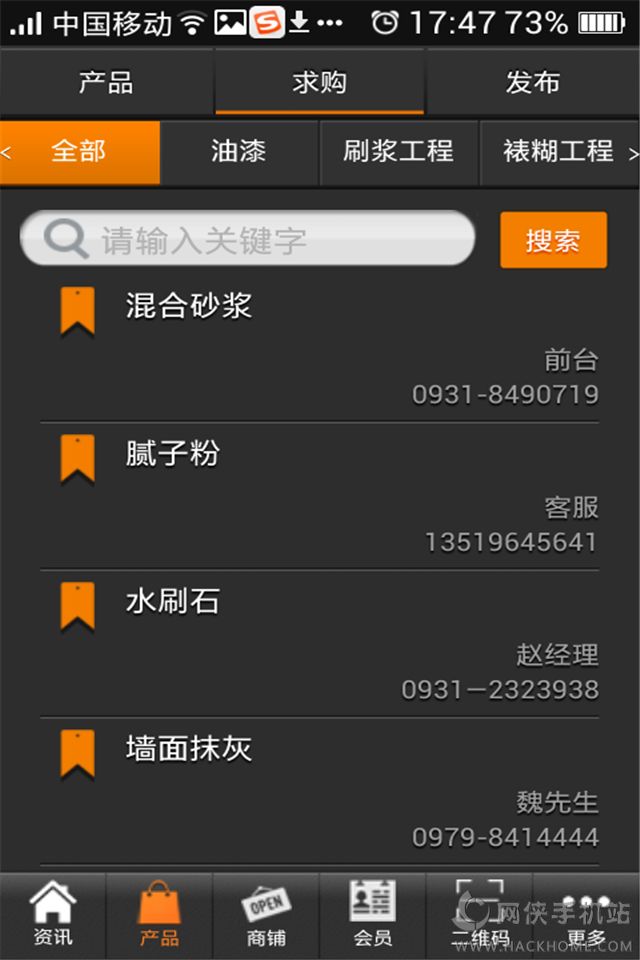640x960 pixels.
Task: Switch to the 产品 top tab
Action: [106, 82]
